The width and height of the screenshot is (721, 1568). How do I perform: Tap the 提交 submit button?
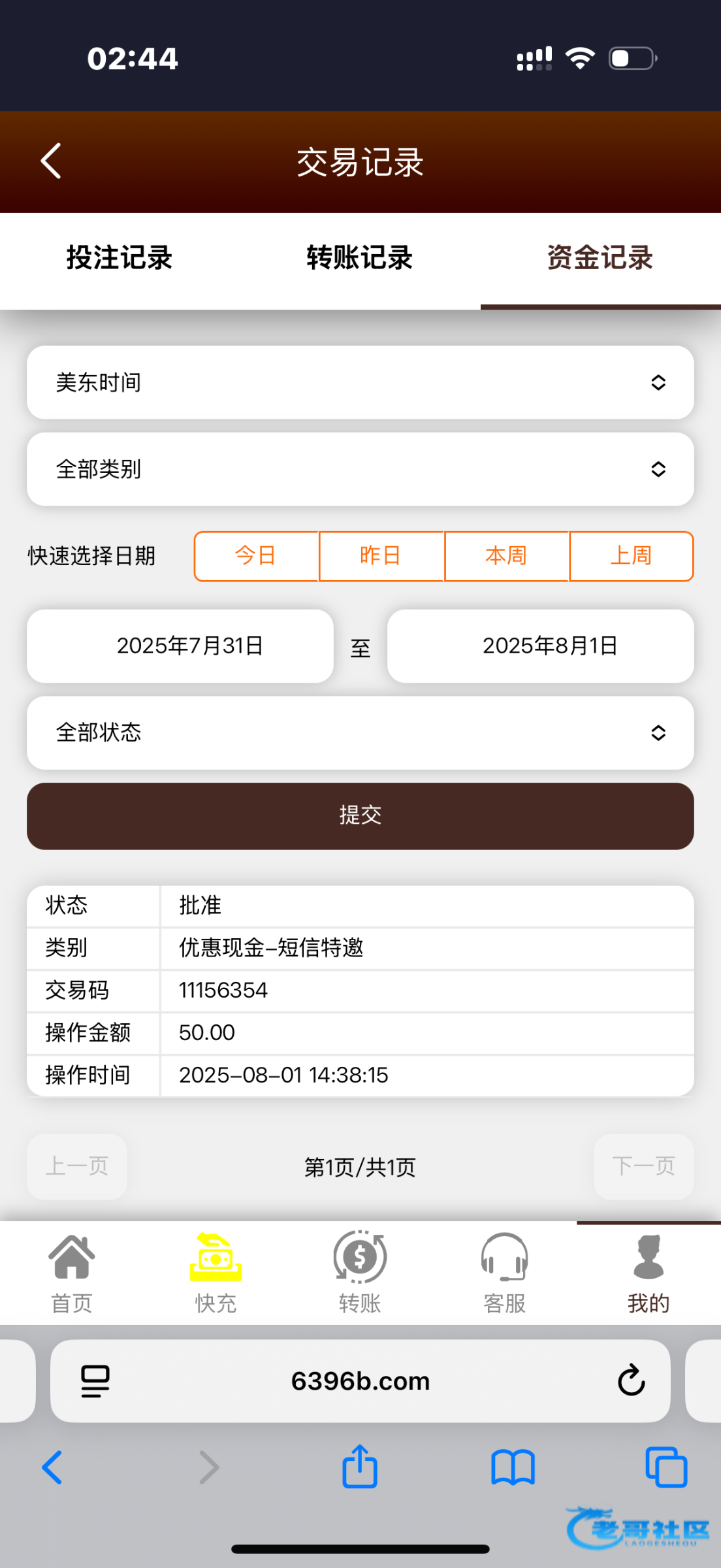[360, 816]
